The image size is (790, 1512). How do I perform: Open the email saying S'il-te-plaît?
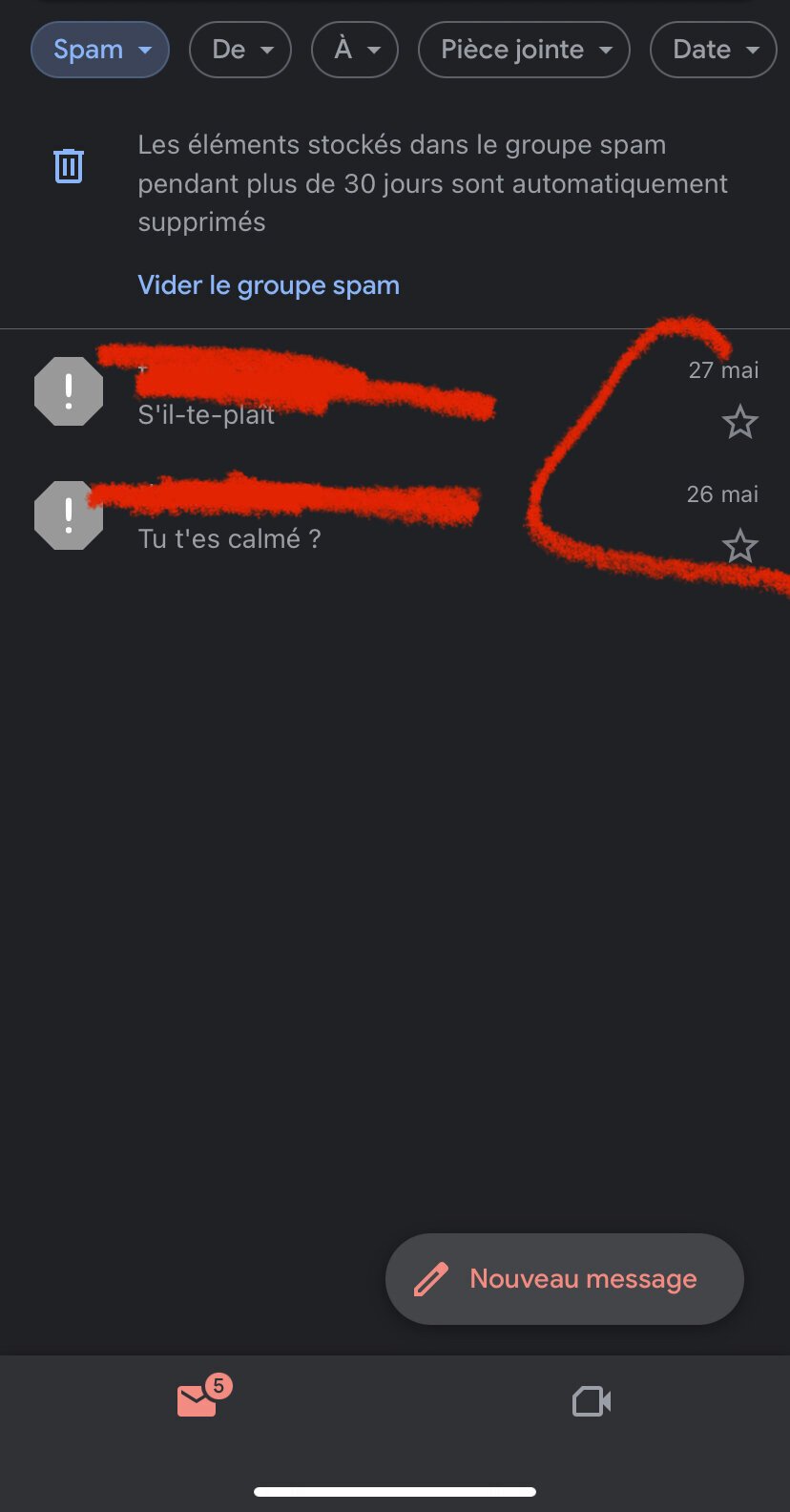pos(395,391)
